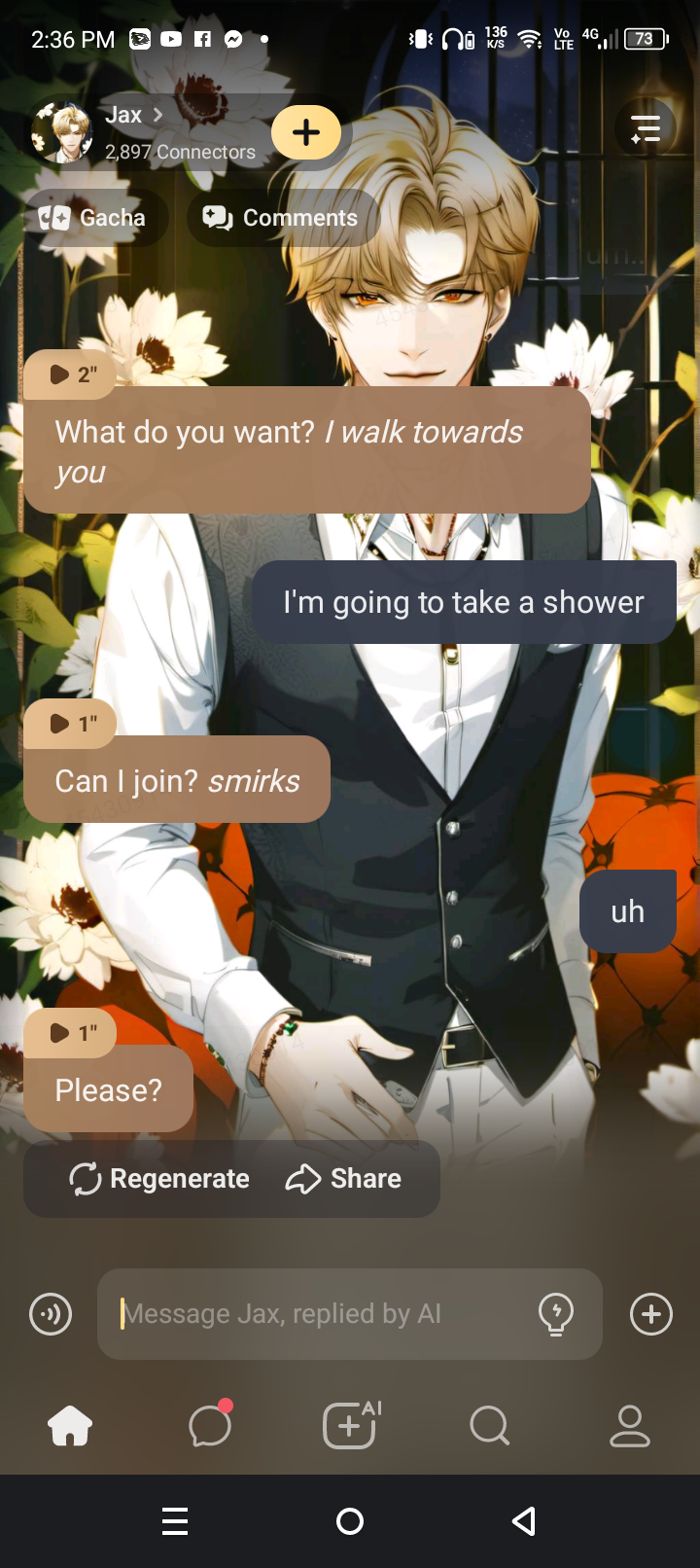Image resolution: width=700 pixels, height=1568 pixels.
Task: Switch to the Profile tab
Action: coord(629,1426)
